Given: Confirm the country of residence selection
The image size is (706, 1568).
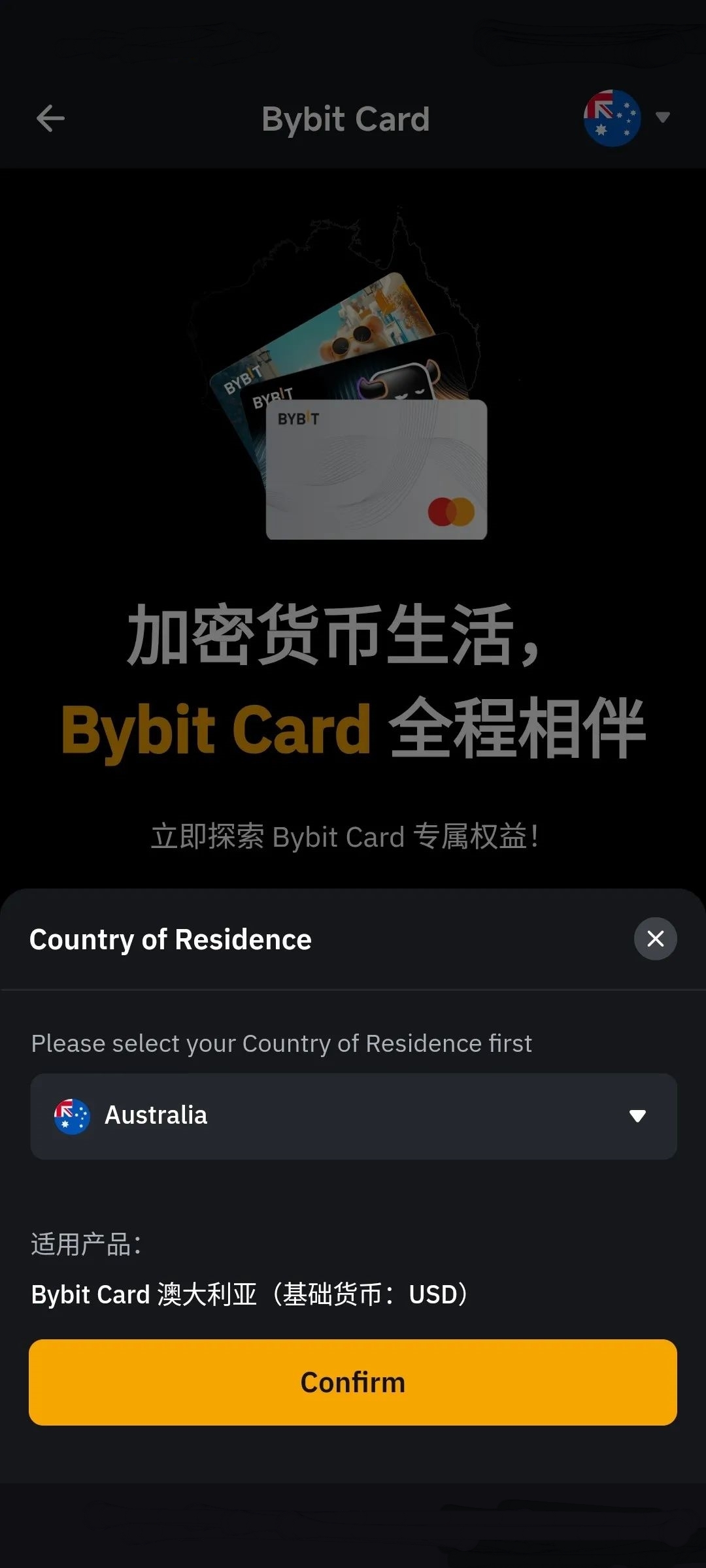Looking at the screenshot, I should pos(353,1382).
